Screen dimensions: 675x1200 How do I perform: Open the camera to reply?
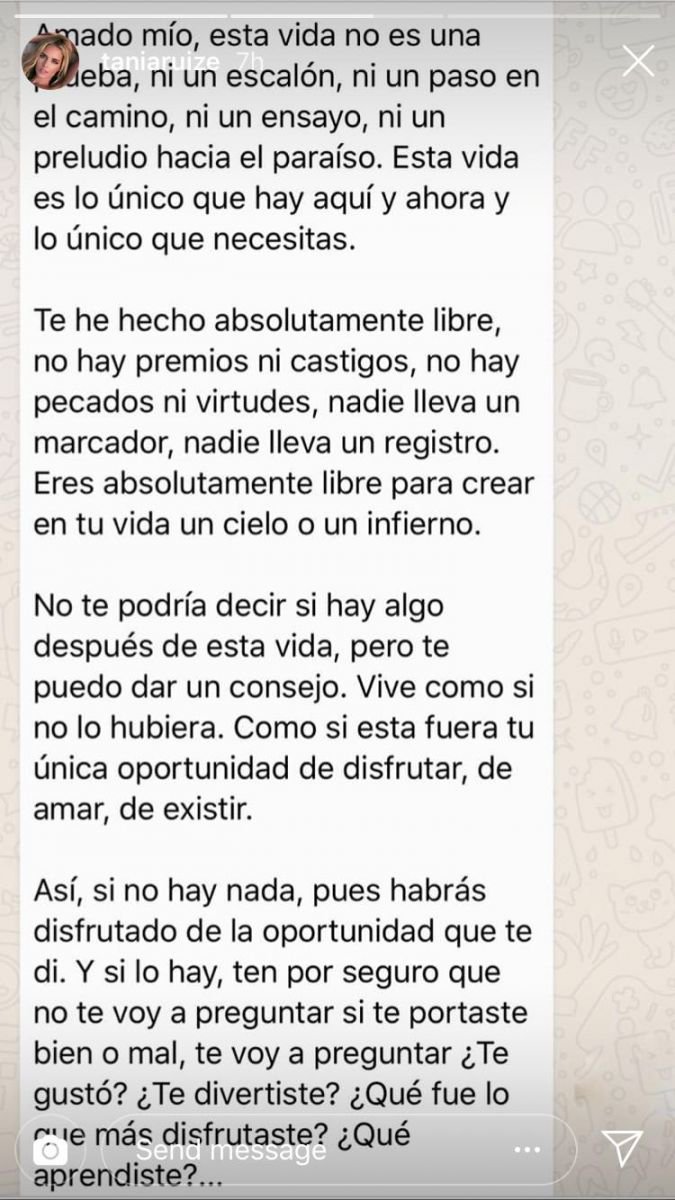50,1150
